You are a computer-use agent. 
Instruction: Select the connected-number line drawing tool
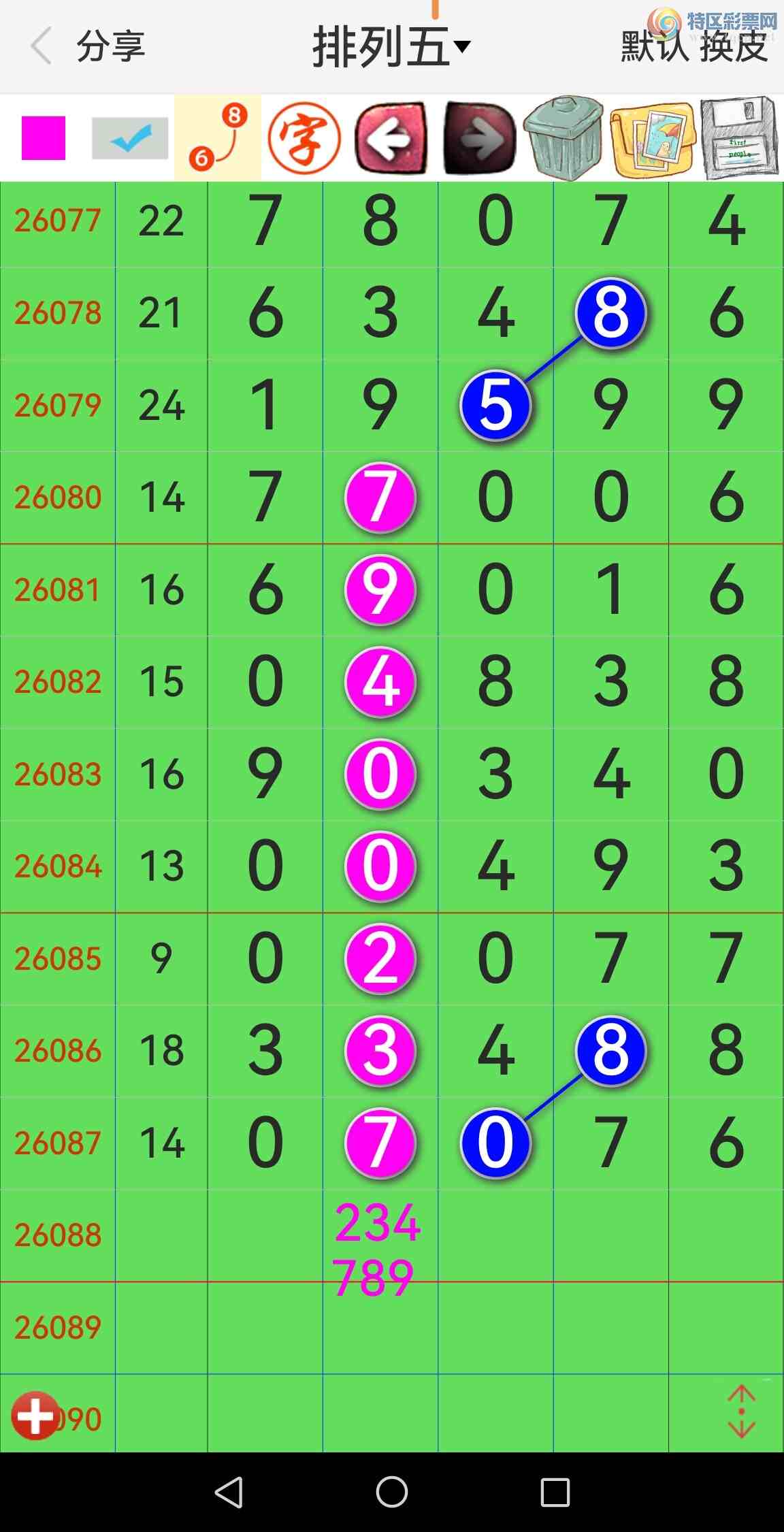pyautogui.click(x=218, y=138)
